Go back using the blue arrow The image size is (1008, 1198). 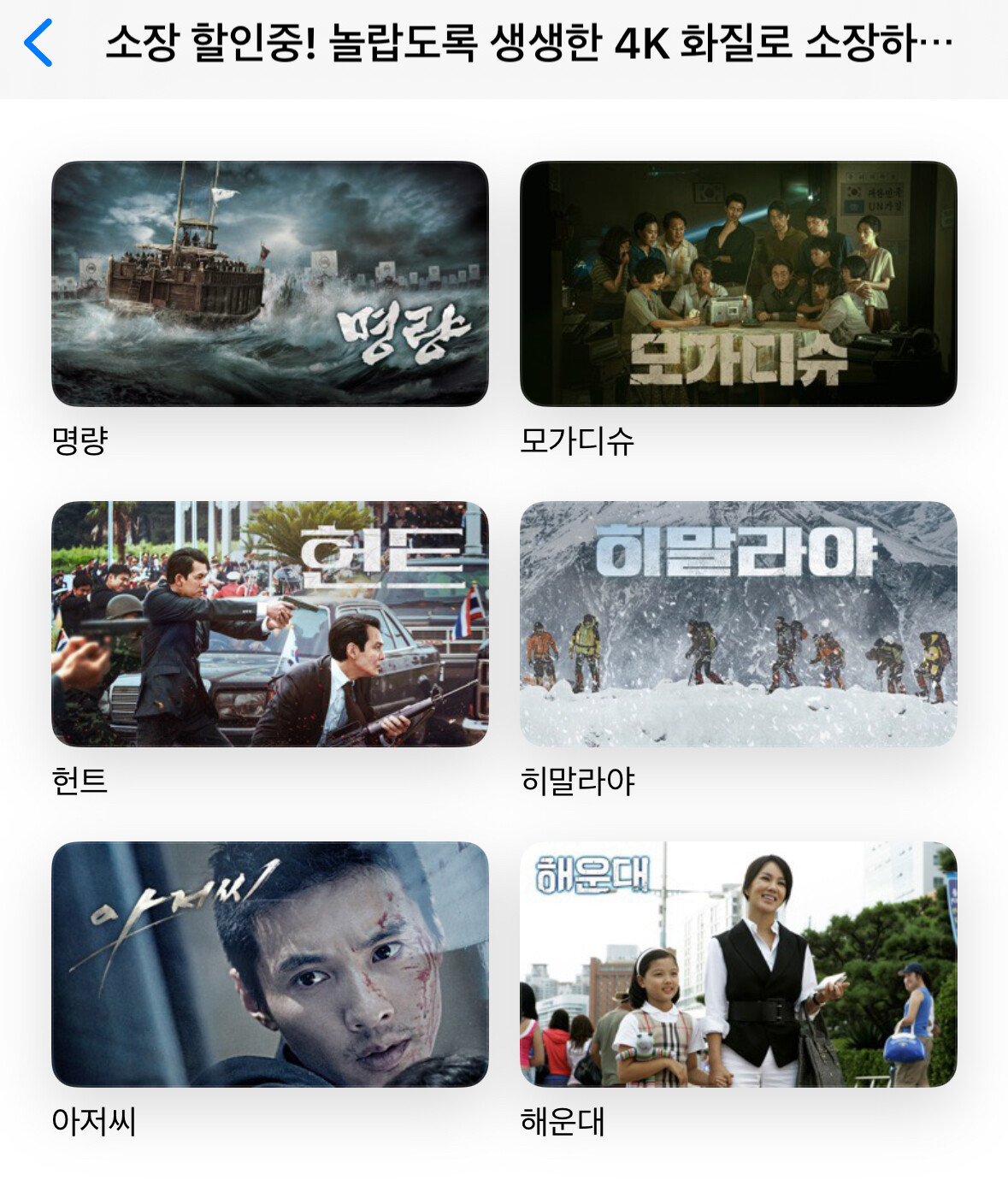click(x=39, y=43)
